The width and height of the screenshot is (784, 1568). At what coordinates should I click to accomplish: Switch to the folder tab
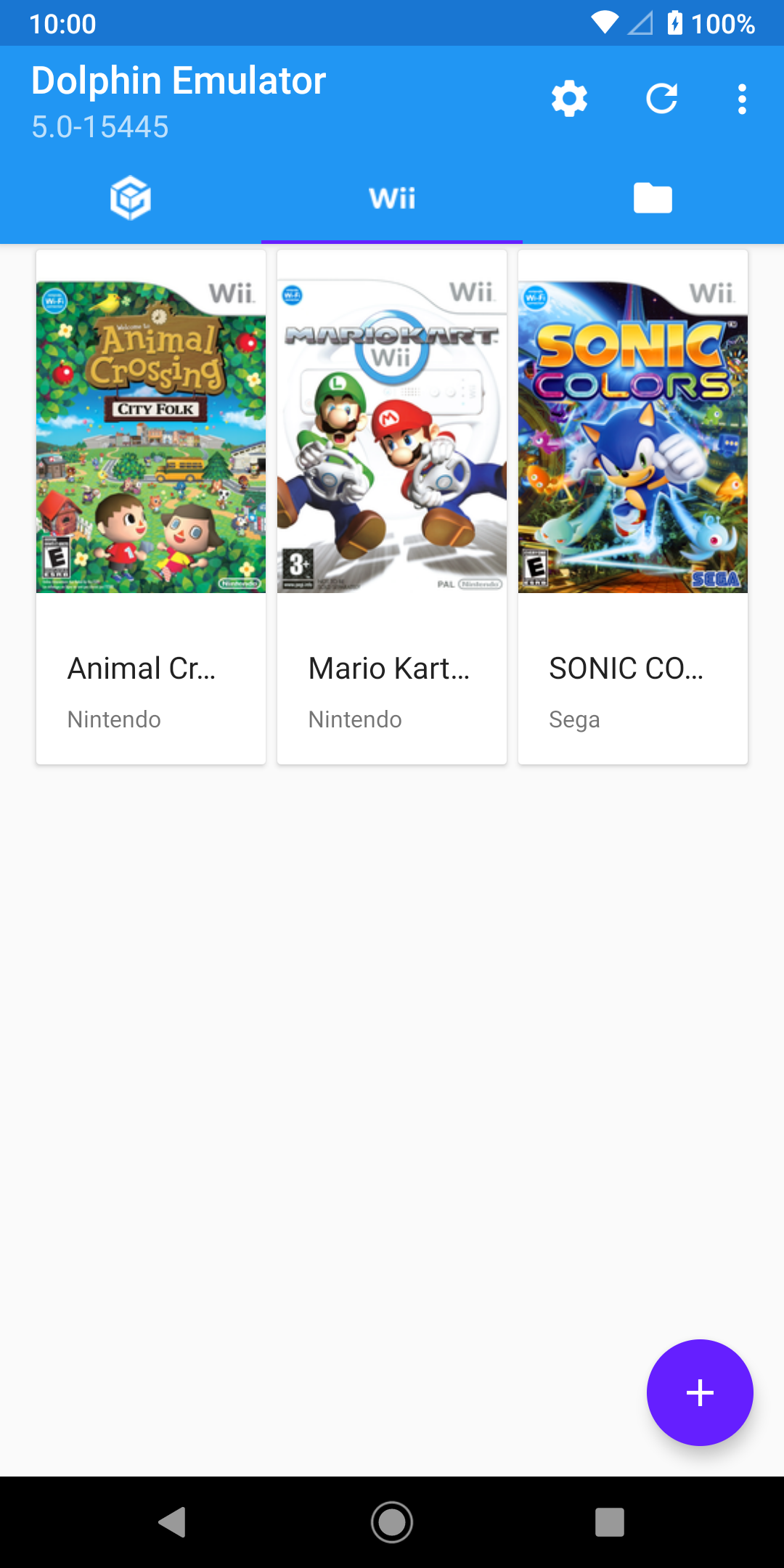pyautogui.click(x=653, y=197)
